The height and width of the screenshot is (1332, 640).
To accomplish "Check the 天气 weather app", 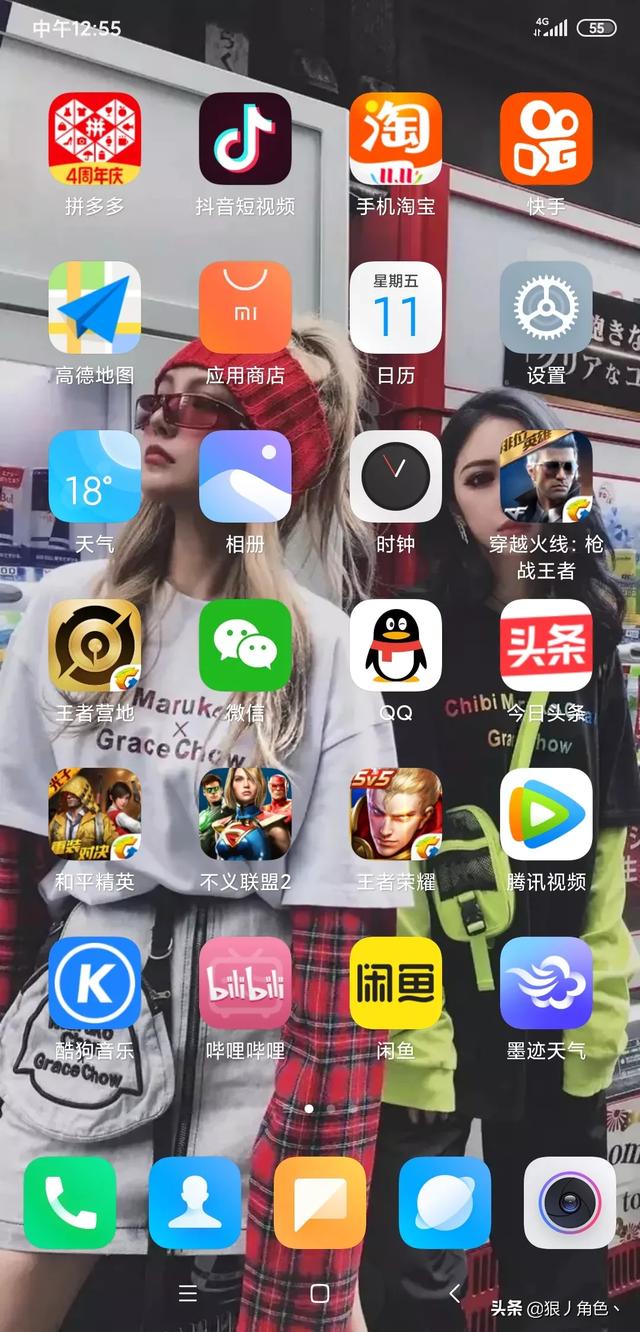I will pyautogui.click(x=95, y=477).
